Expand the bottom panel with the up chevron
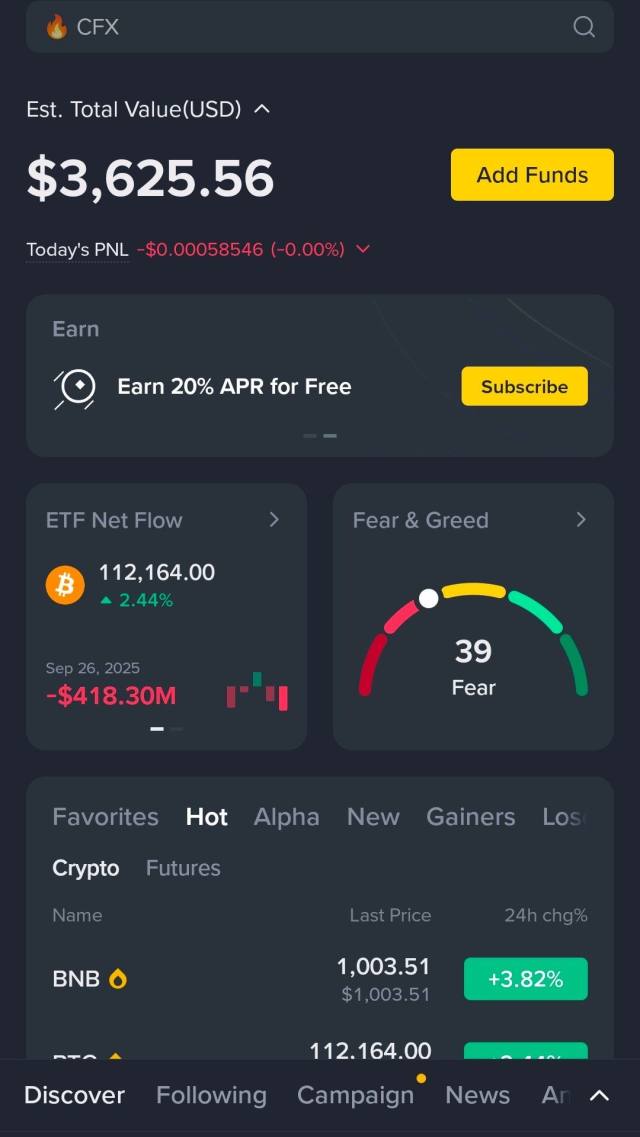 [599, 1095]
